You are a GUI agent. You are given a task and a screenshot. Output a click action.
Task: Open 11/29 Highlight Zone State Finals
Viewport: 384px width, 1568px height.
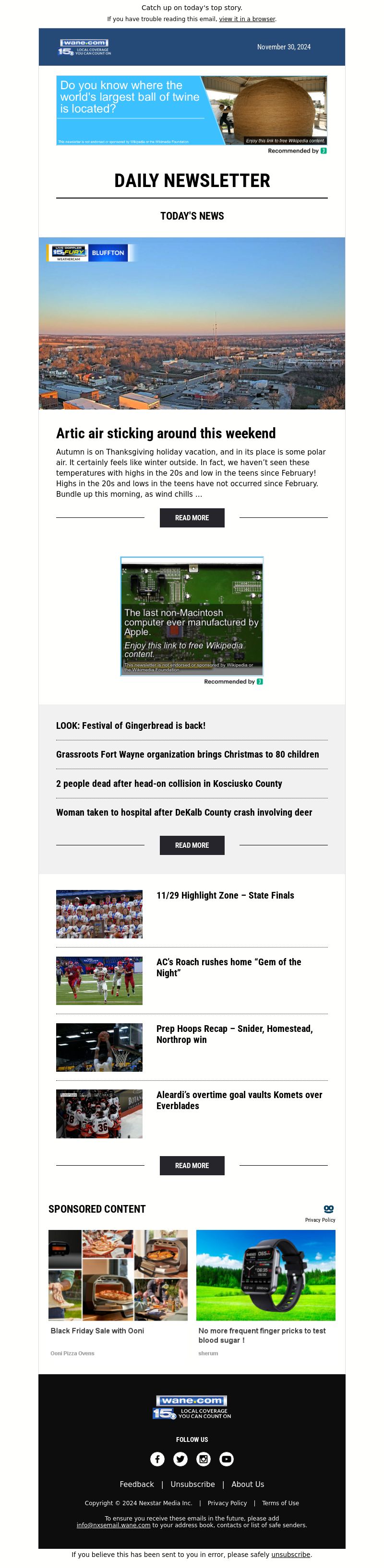coord(225,895)
